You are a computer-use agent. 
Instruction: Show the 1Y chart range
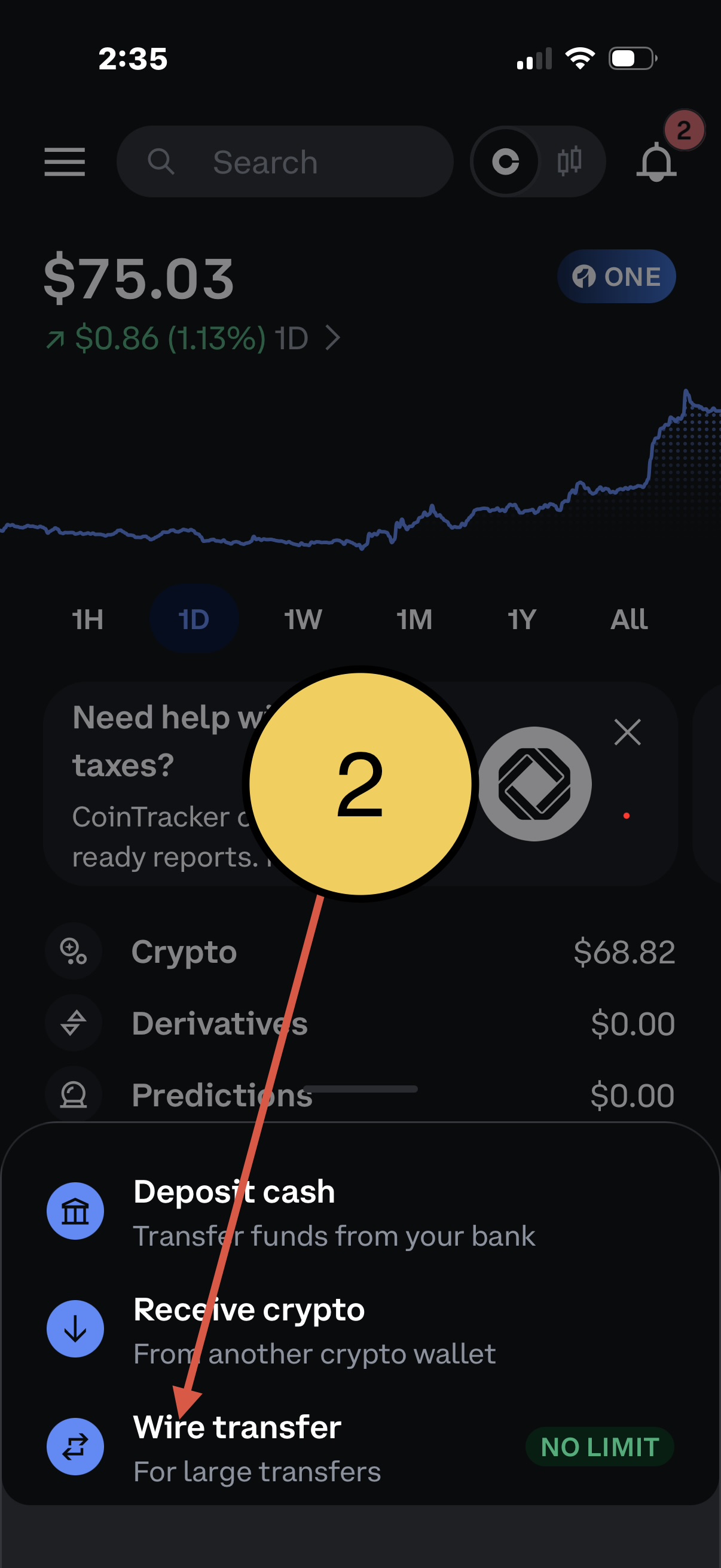521,620
